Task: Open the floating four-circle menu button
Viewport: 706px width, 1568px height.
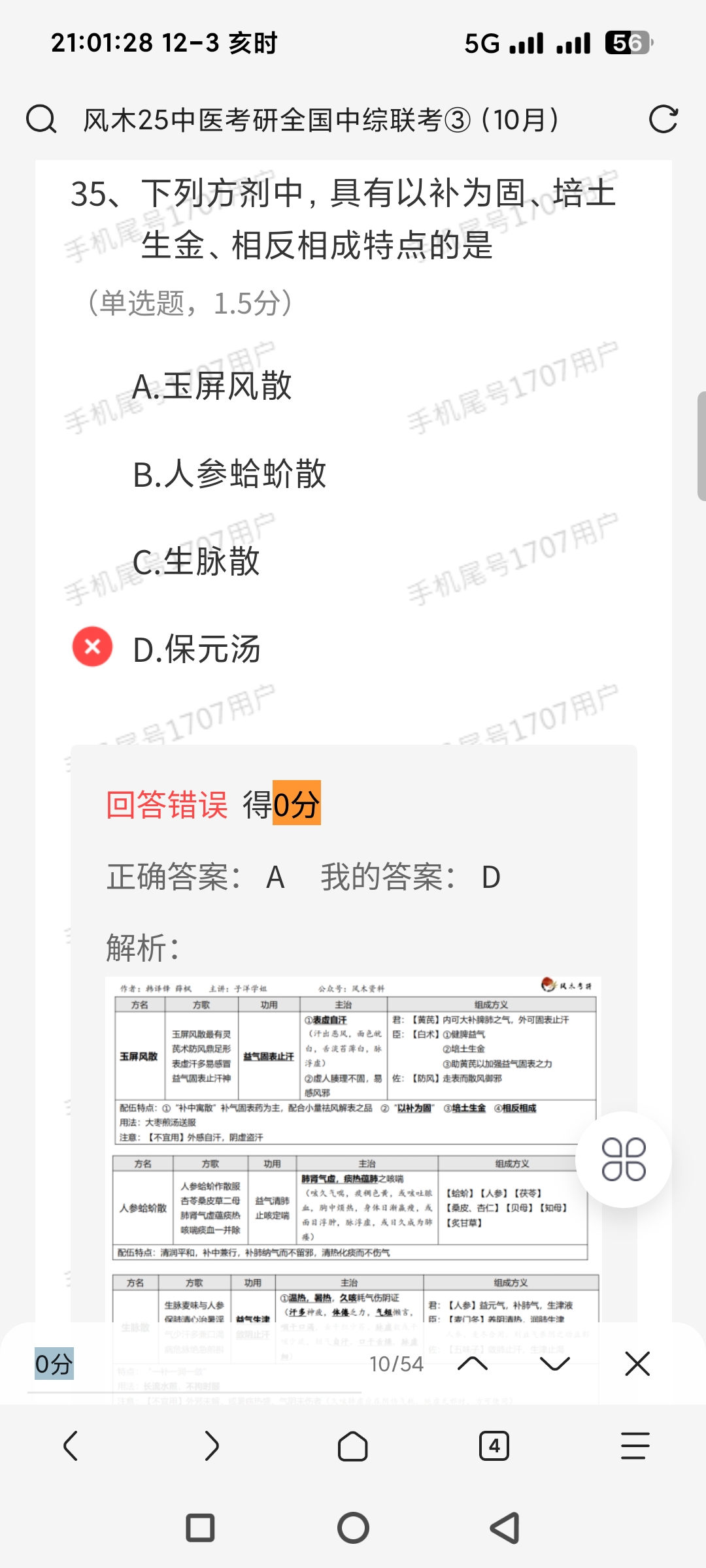Action: click(624, 1160)
